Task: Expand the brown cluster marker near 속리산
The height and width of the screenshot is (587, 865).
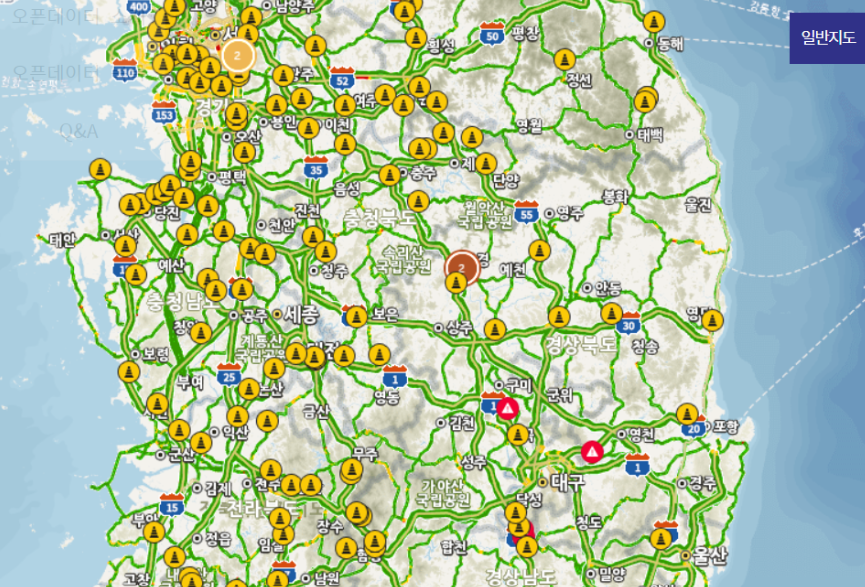Action: [461, 266]
